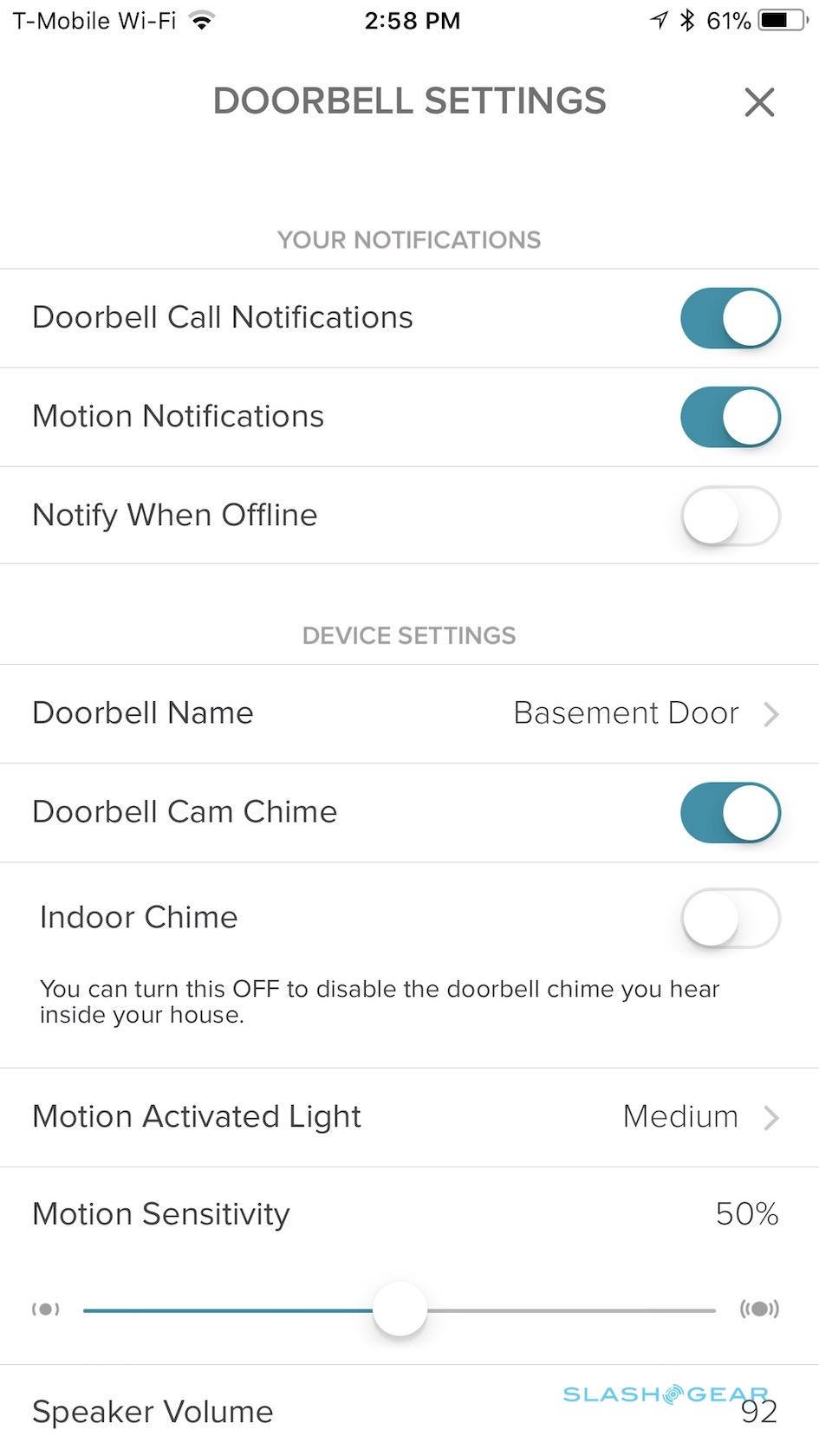Image resolution: width=819 pixels, height=1456 pixels.
Task: Disable Motion Notifications switch
Action: click(730, 417)
